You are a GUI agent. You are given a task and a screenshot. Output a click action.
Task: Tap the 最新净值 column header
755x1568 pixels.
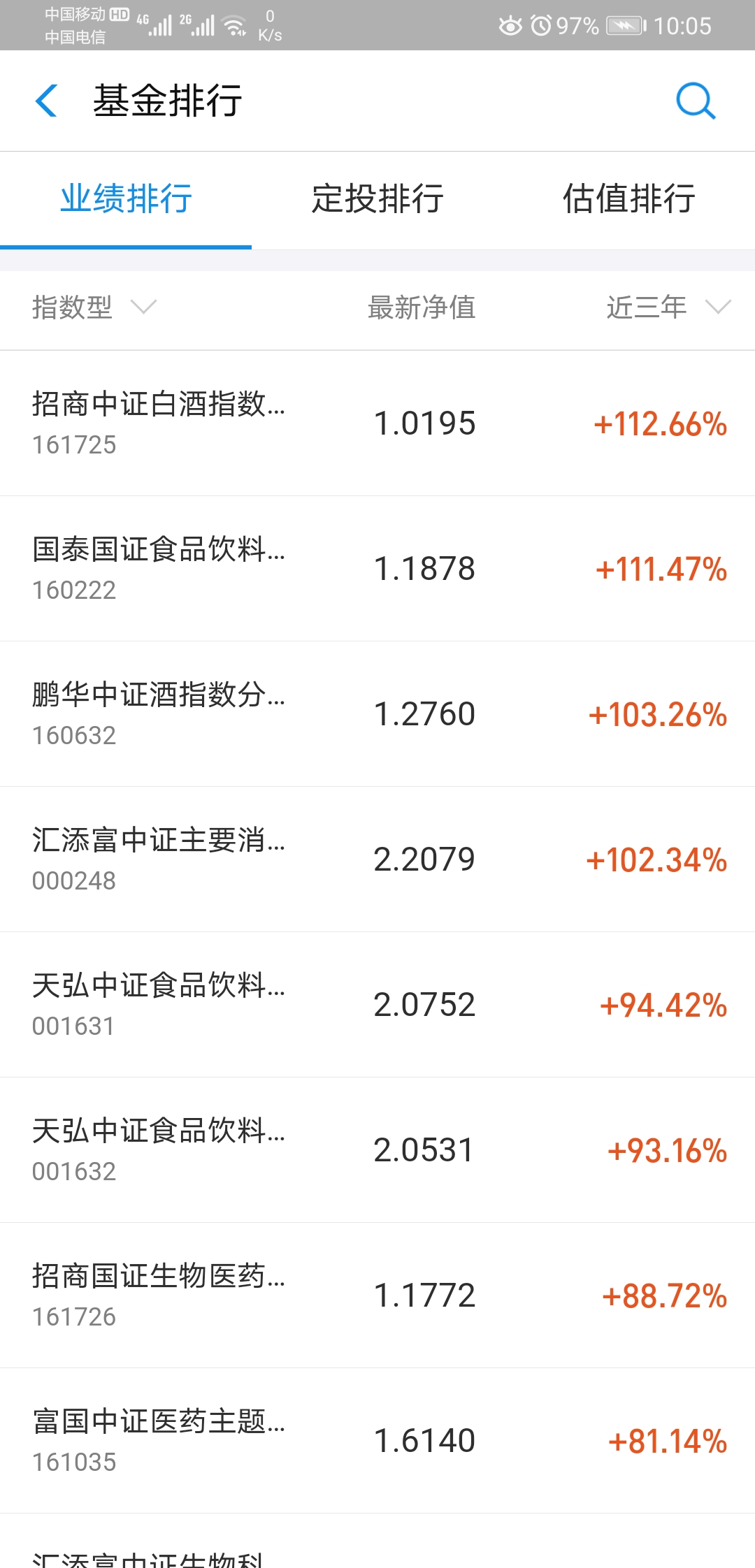(423, 307)
